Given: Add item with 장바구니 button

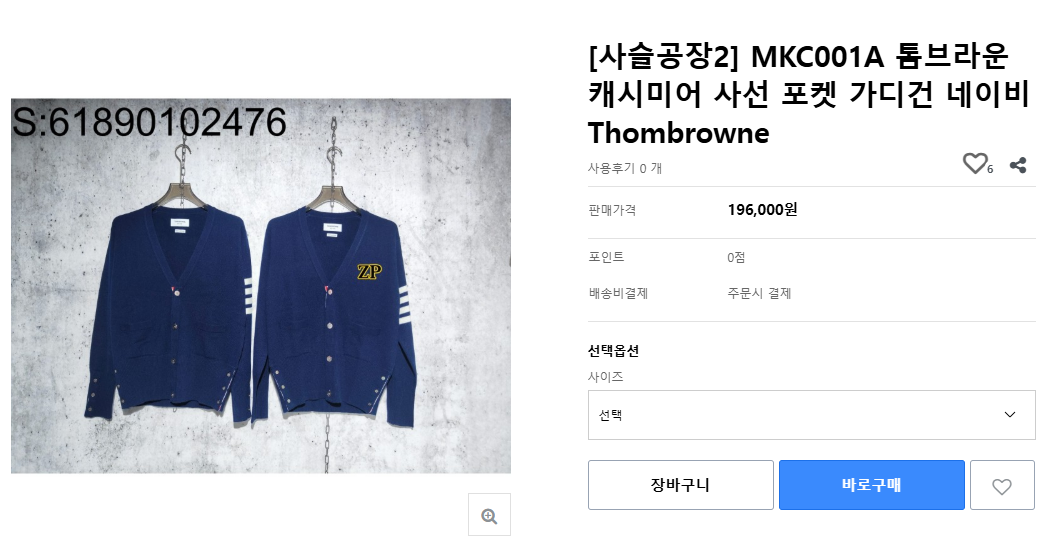Looking at the screenshot, I should pos(680,485).
